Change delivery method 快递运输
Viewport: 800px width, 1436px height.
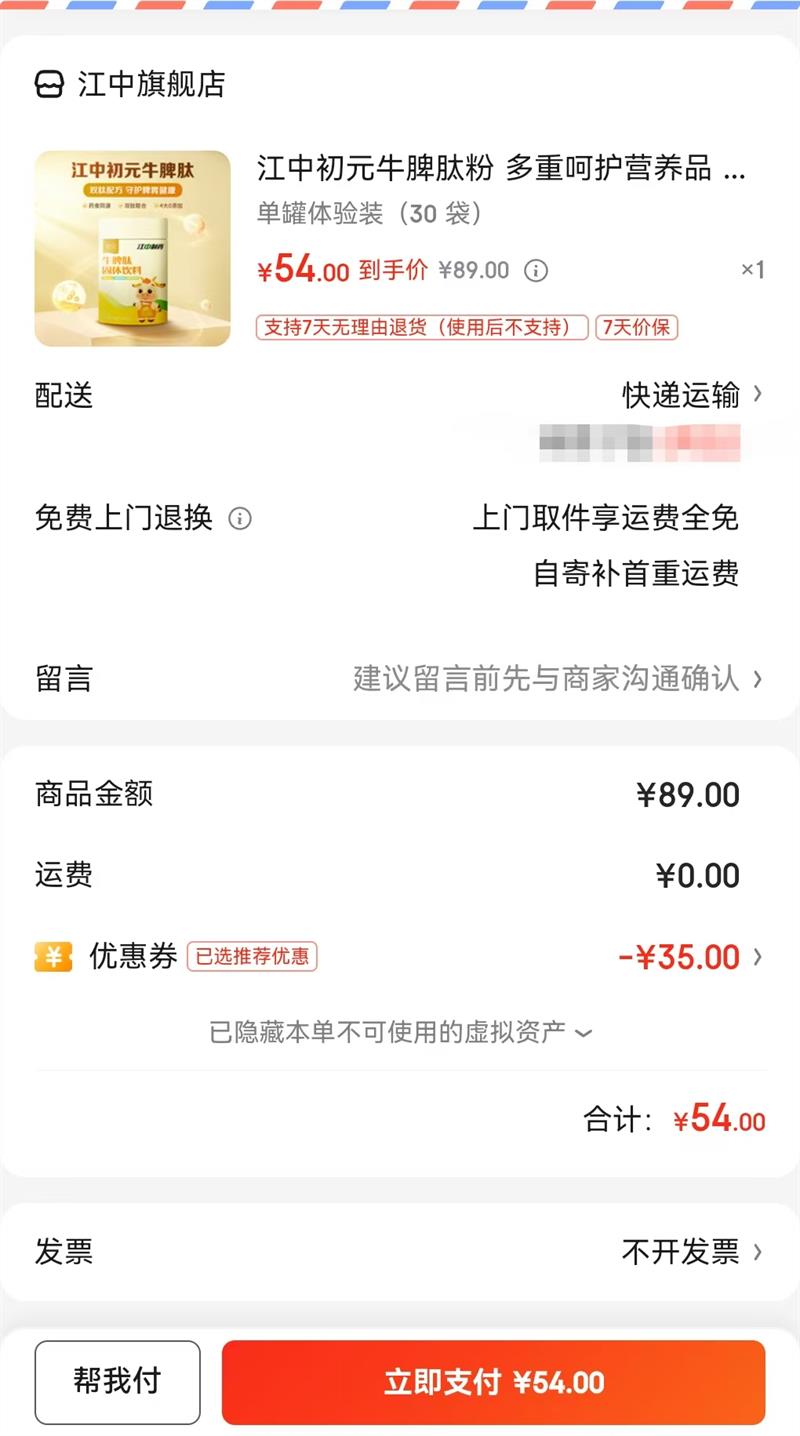click(691, 395)
